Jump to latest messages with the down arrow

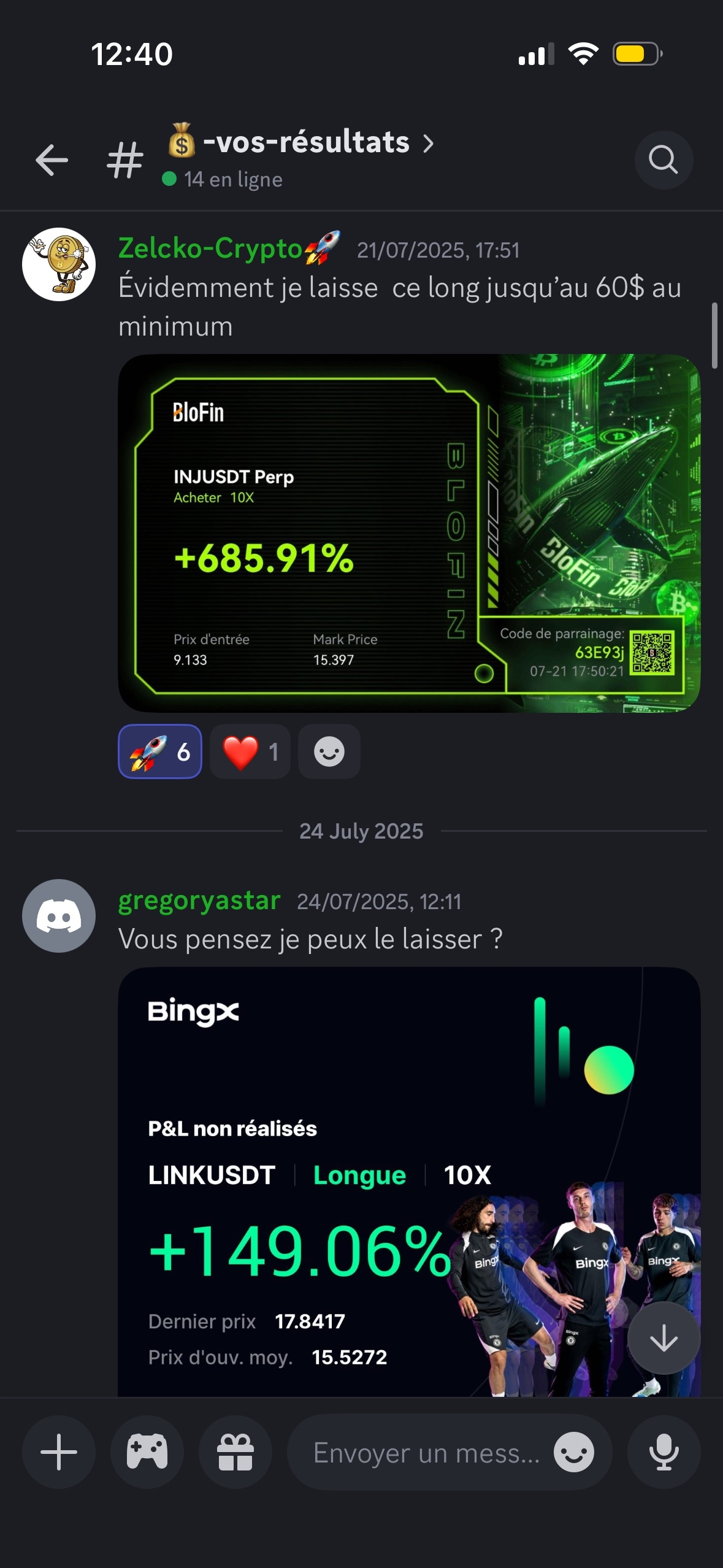coord(663,1339)
